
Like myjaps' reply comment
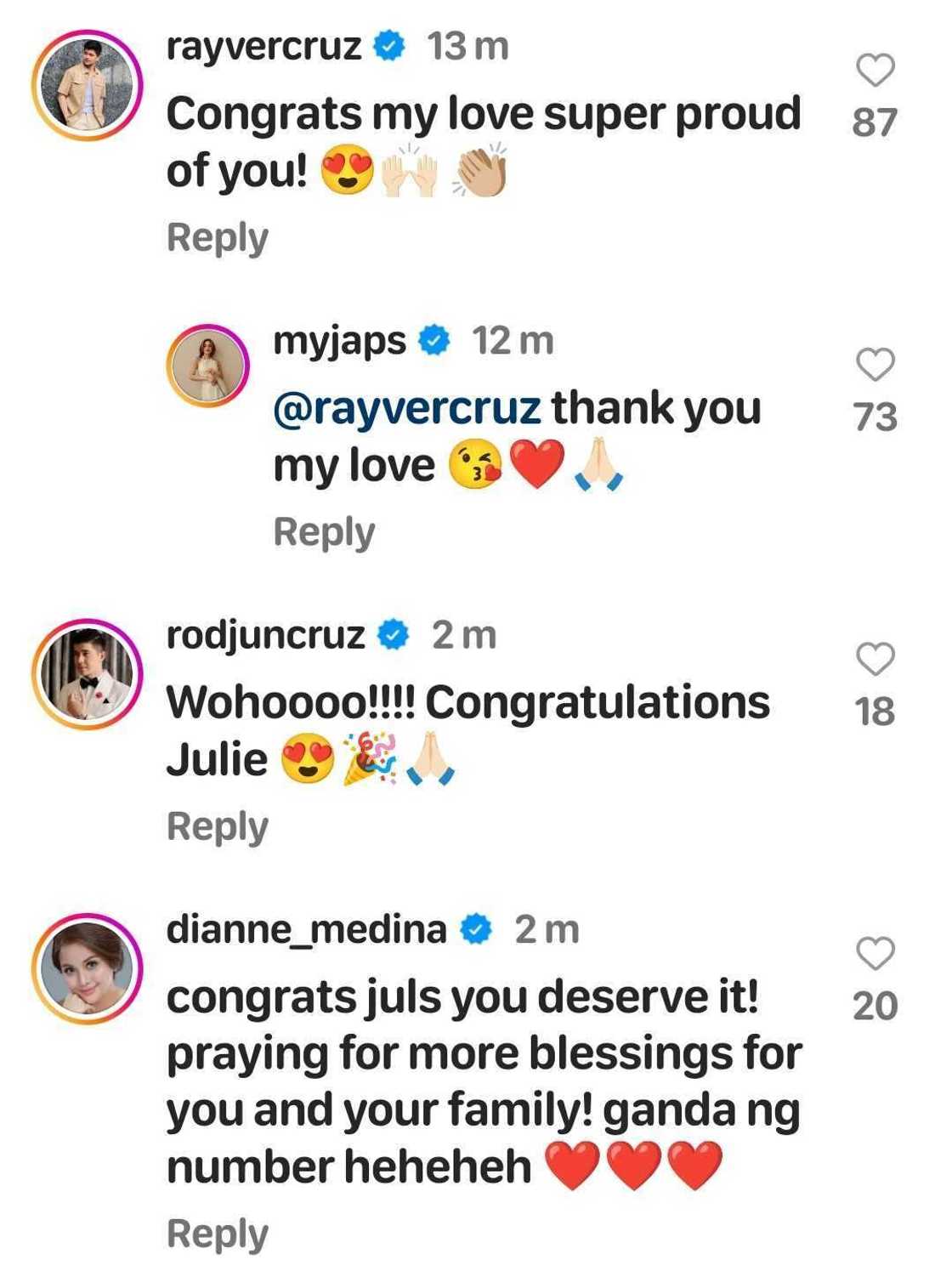pos(875,365)
